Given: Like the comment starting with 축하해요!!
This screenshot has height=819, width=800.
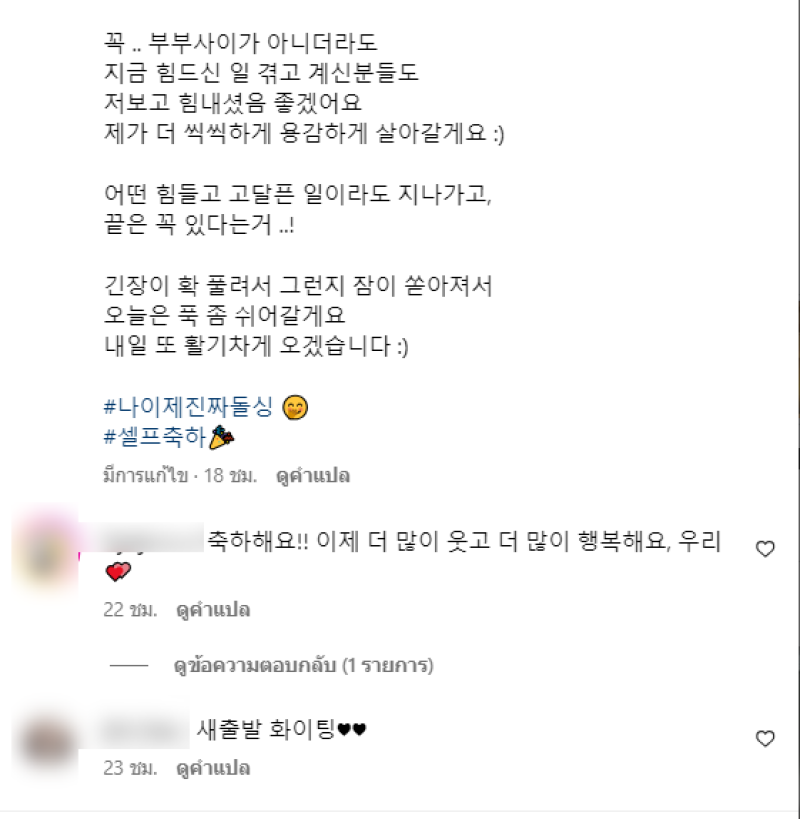Looking at the screenshot, I should (765, 548).
